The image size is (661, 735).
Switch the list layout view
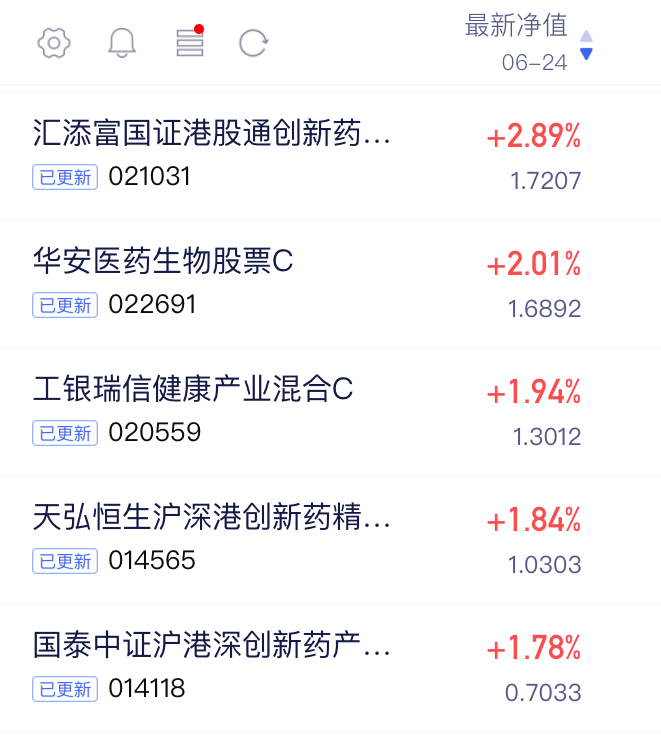(x=190, y=43)
